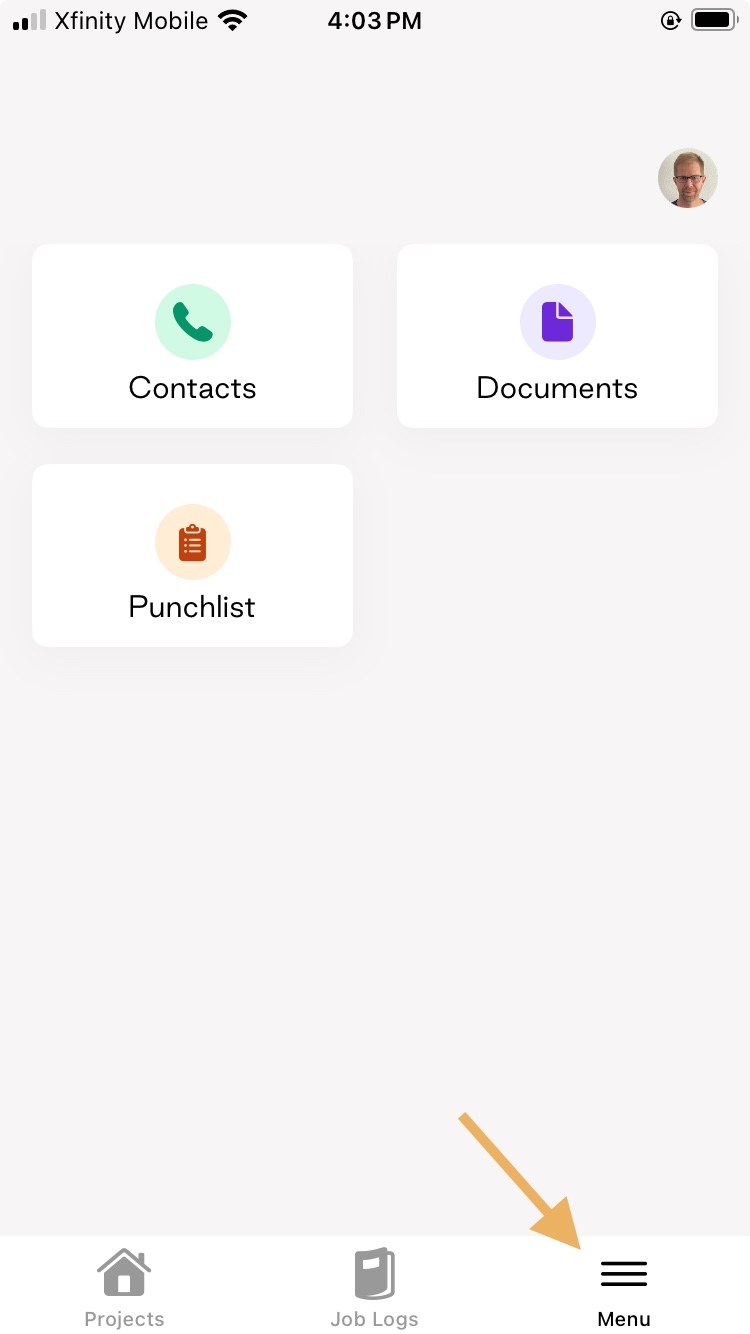Open the Documents card
The image size is (750, 1334).
click(x=557, y=336)
